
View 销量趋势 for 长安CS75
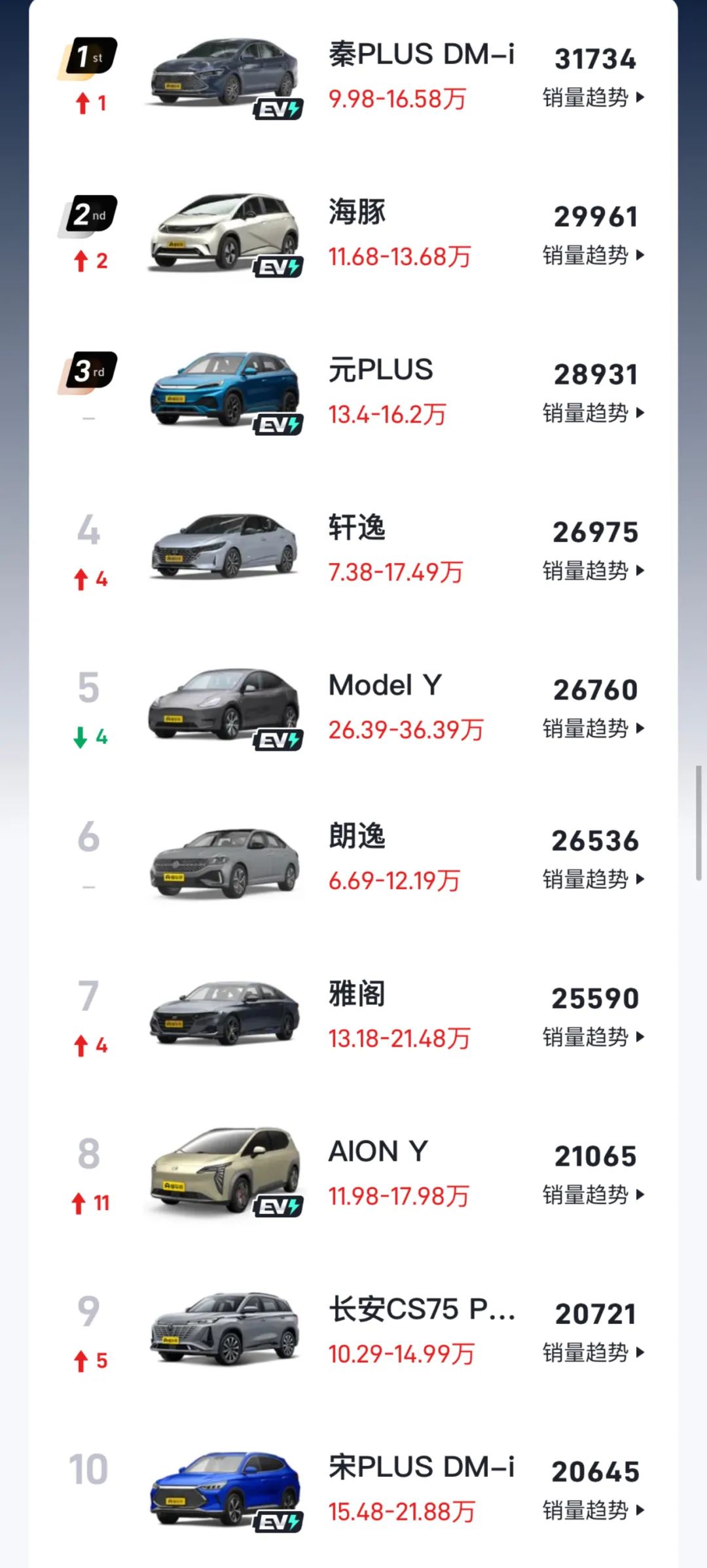tap(593, 1353)
